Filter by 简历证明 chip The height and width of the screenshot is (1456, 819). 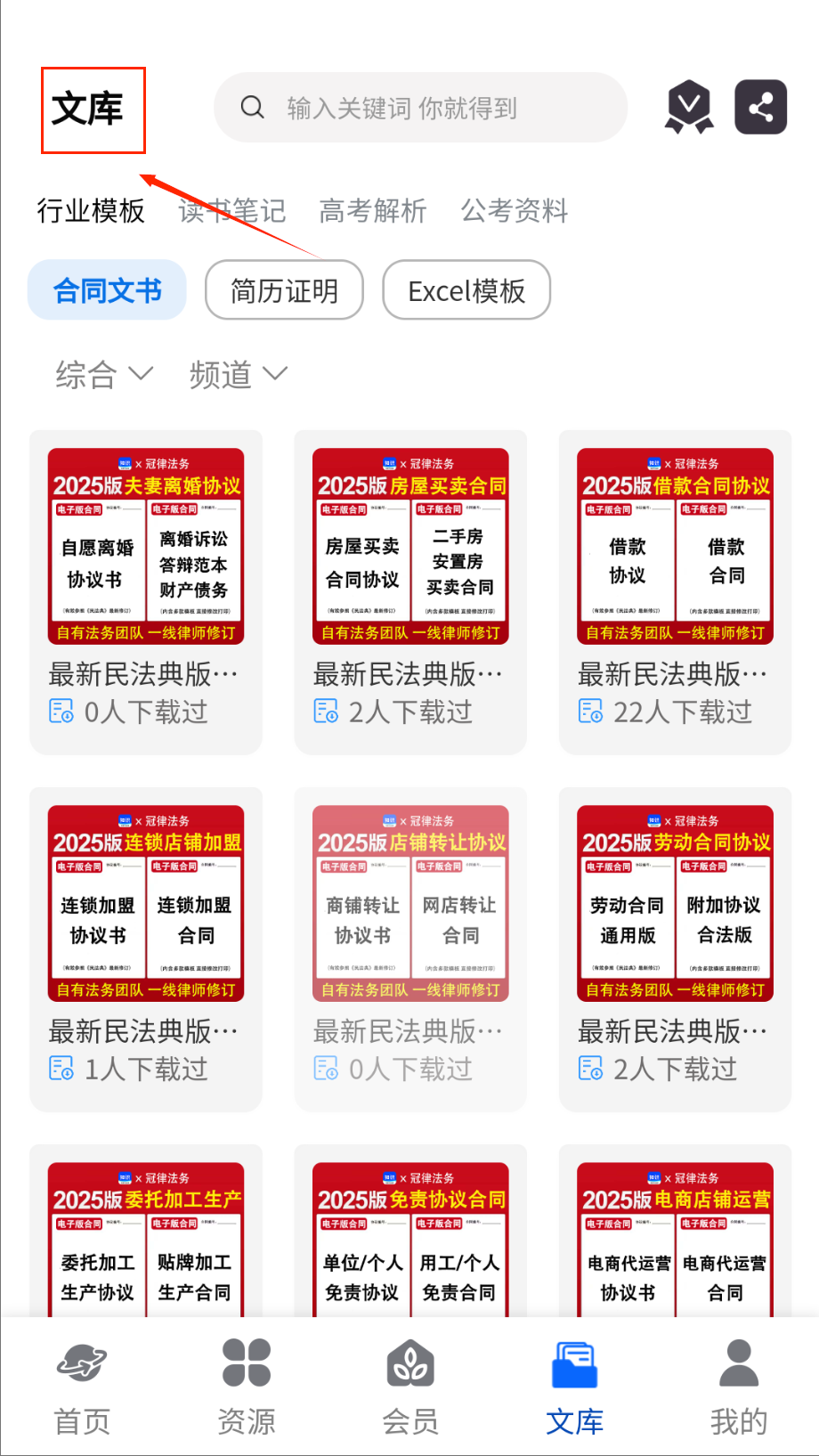coord(284,290)
